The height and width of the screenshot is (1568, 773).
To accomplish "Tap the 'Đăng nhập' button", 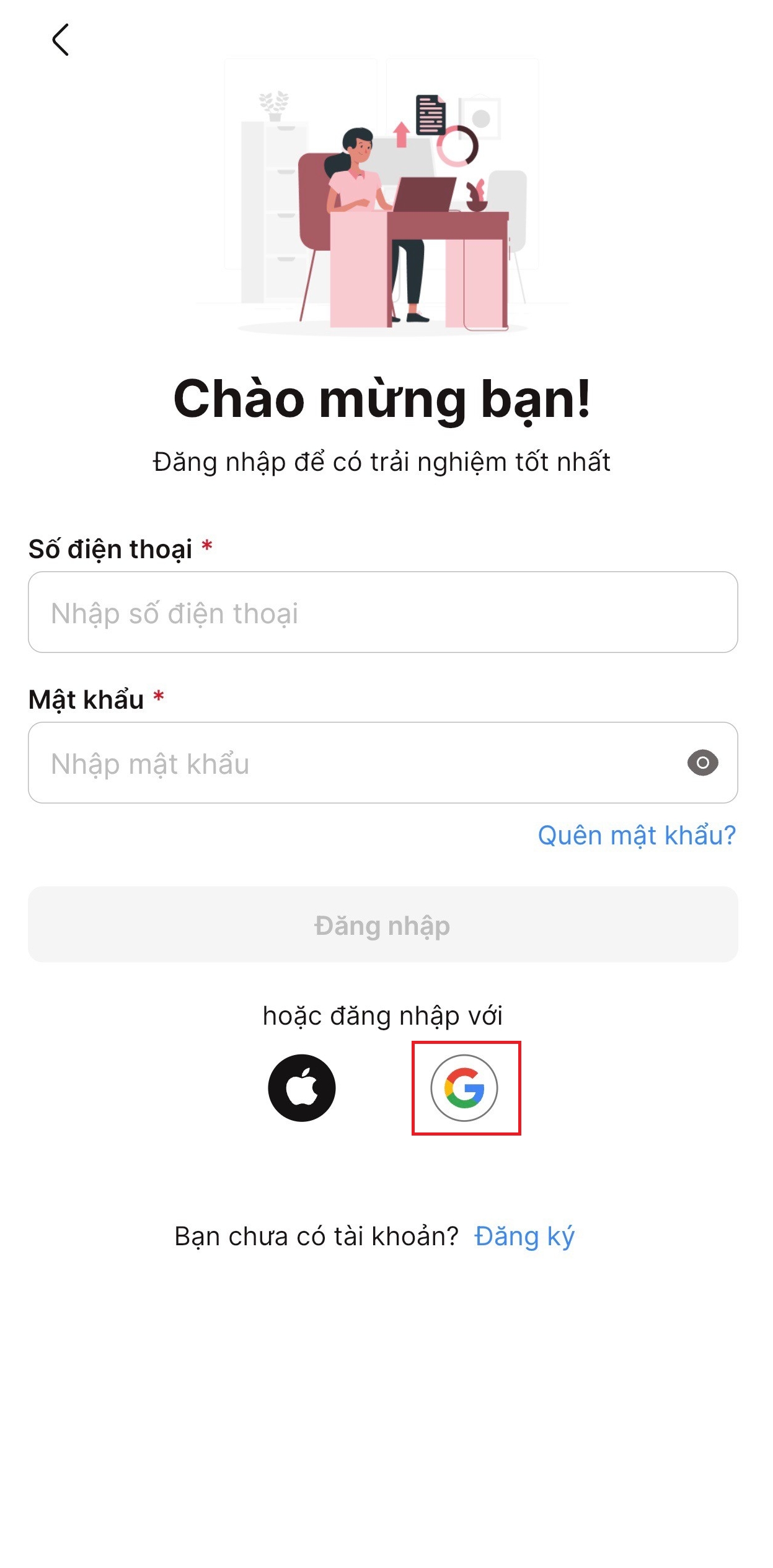I will point(382,924).
